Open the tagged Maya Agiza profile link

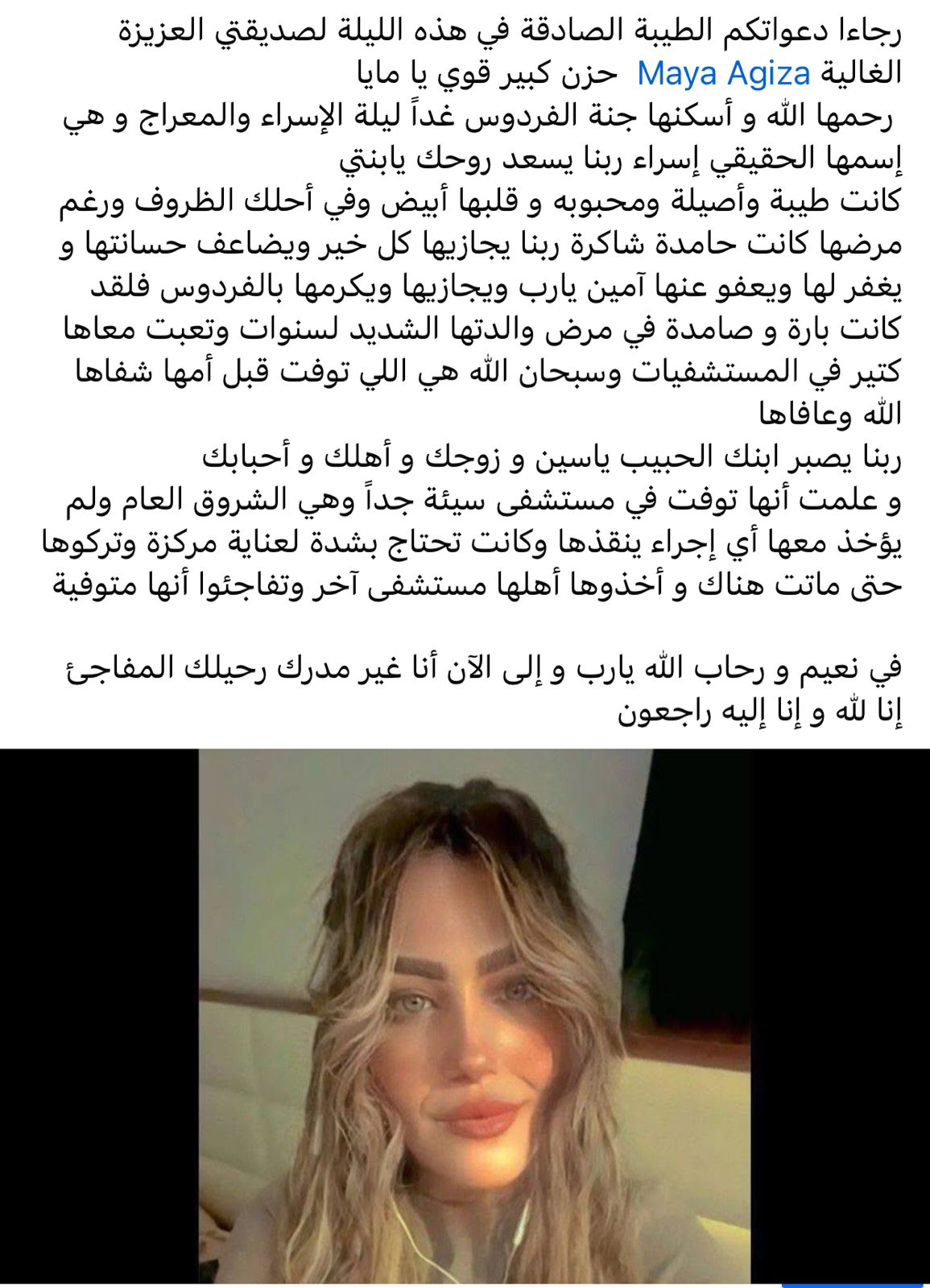(723, 74)
